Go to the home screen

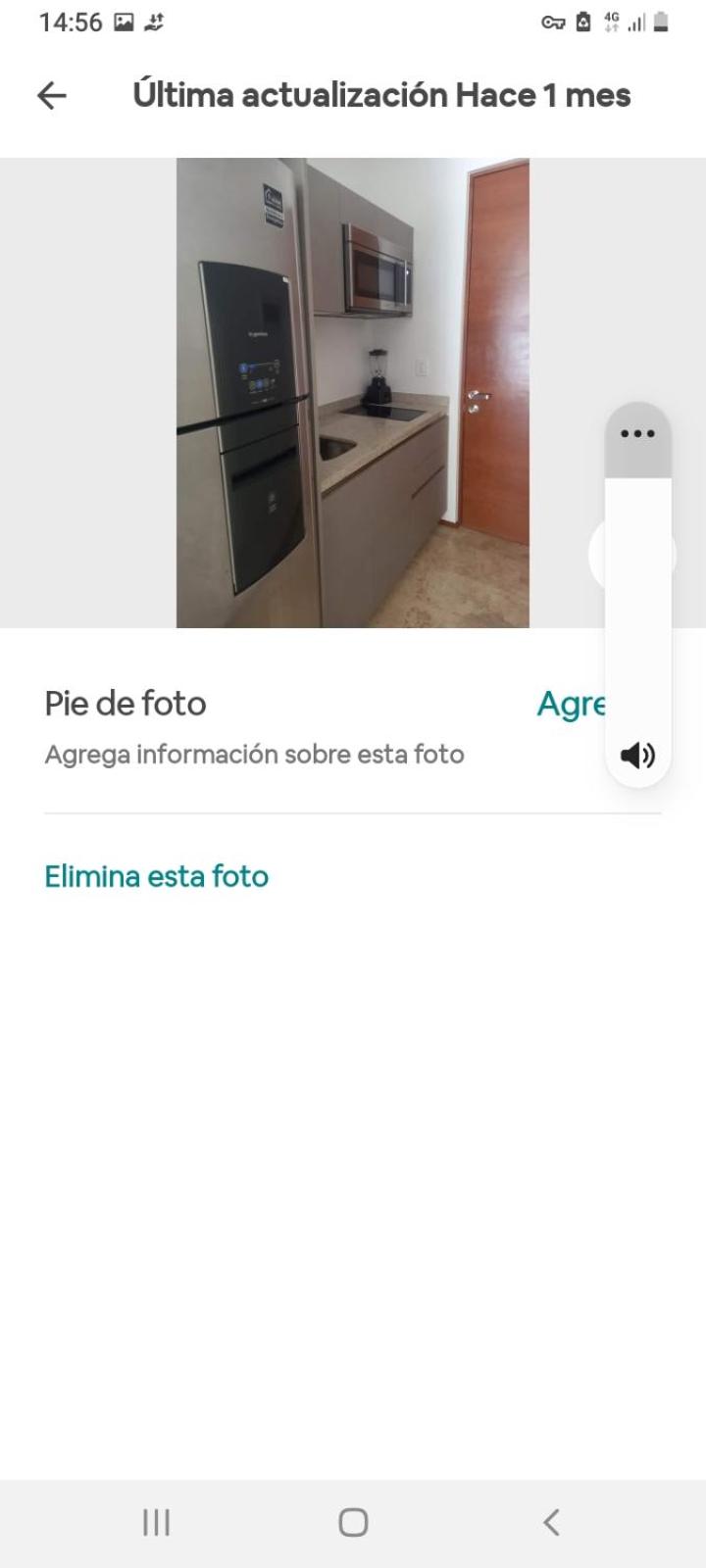(353, 1522)
